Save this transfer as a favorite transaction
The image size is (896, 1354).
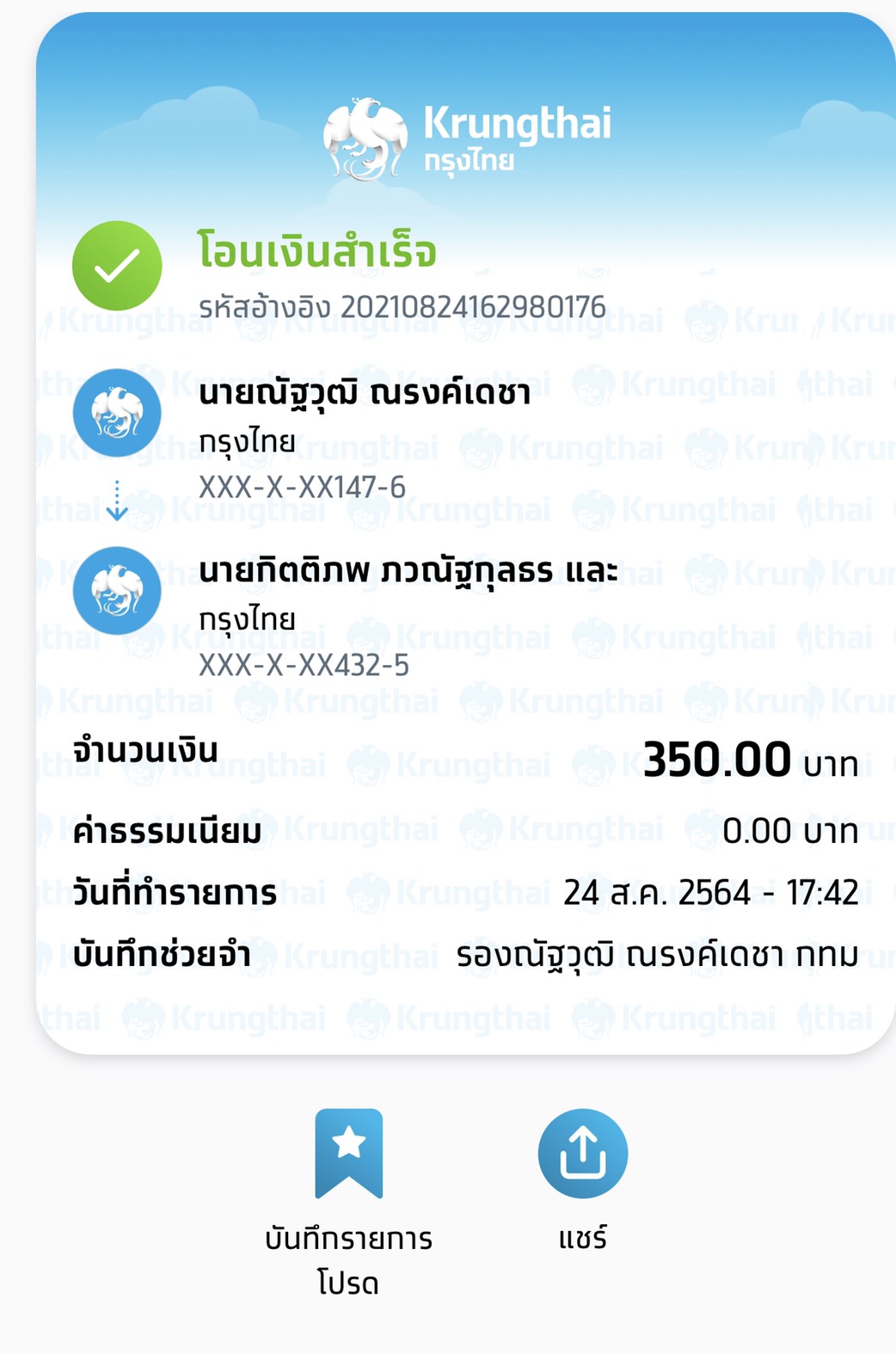(348, 1154)
